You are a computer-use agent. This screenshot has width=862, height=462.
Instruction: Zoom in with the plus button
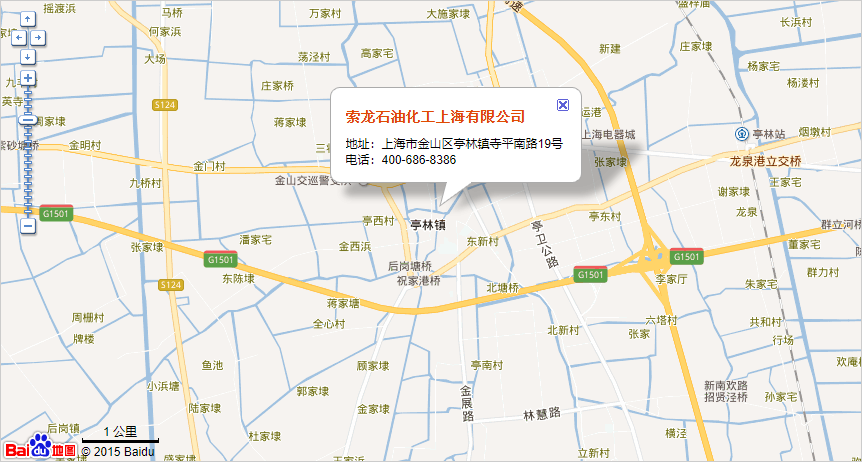28,78
